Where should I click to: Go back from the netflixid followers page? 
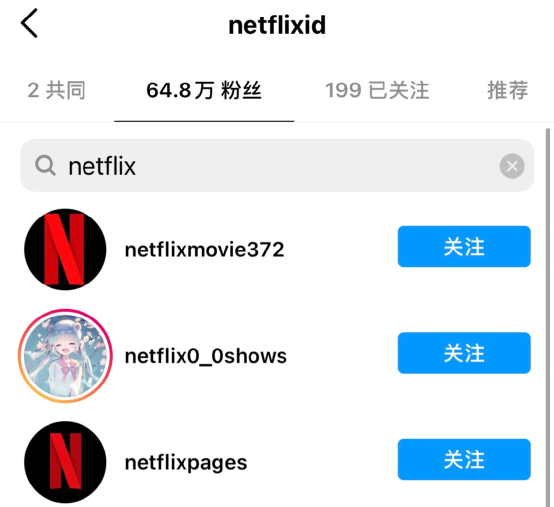29,23
